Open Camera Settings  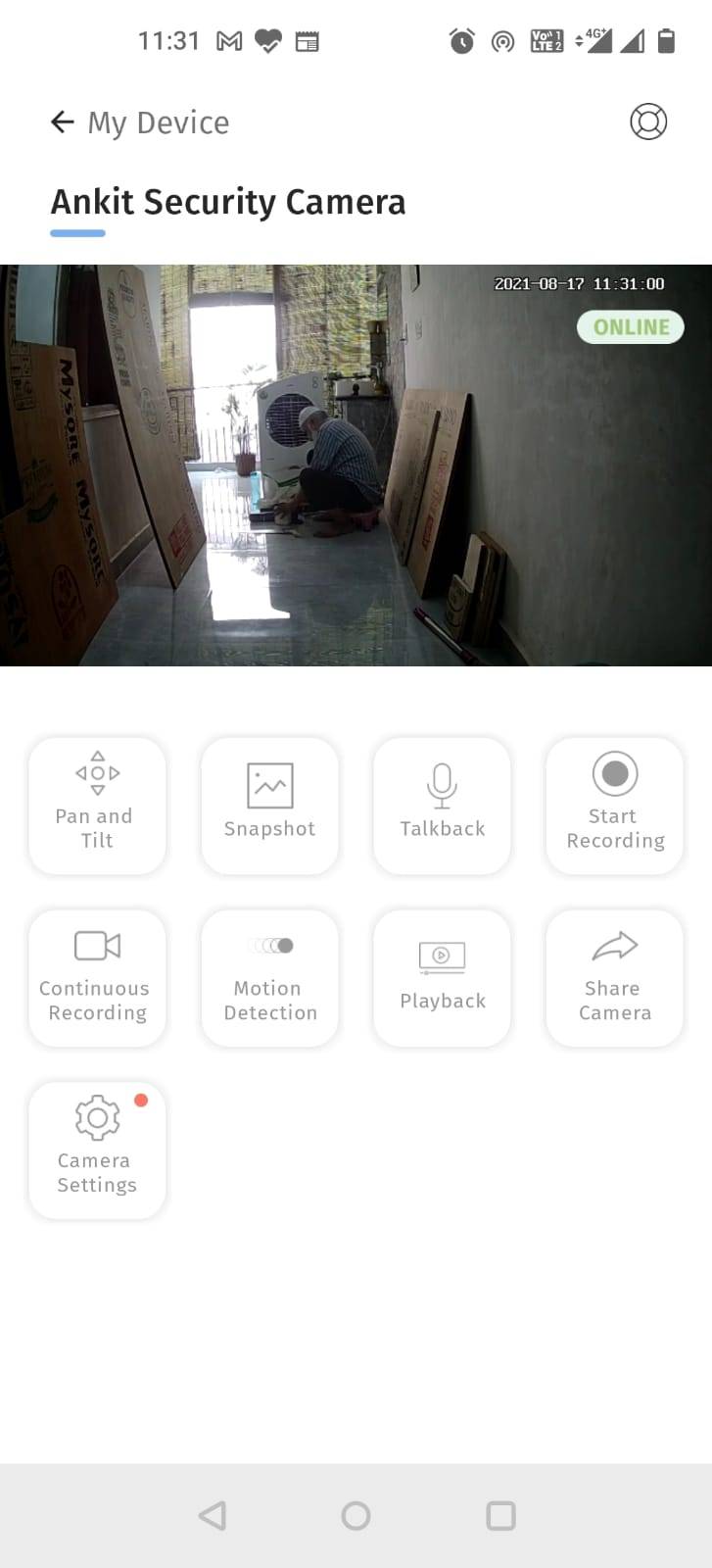pyautogui.click(x=97, y=1151)
